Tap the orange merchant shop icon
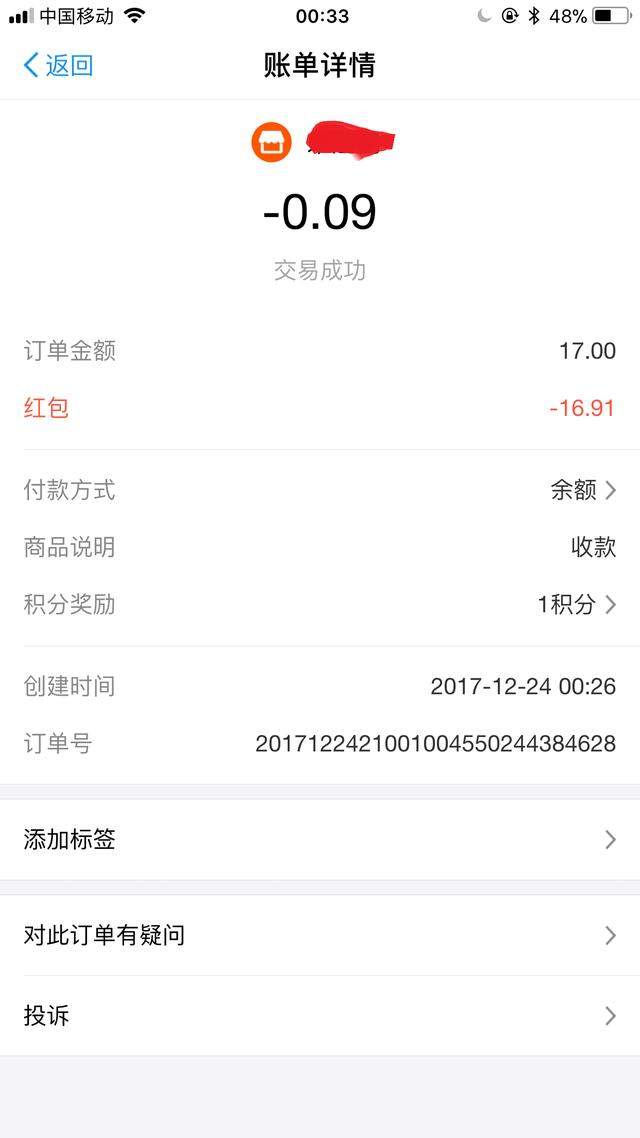This screenshot has height=1138, width=640. pyautogui.click(x=271, y=143)
